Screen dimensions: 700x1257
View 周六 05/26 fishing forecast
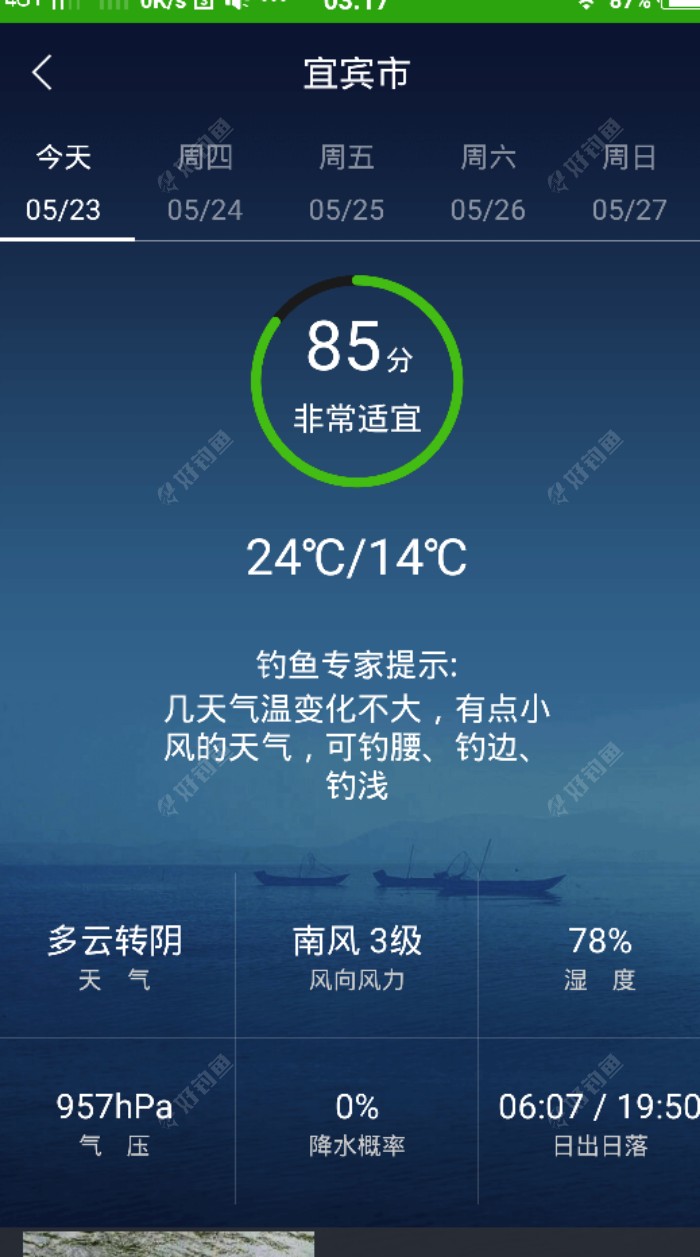pos(488,183)
